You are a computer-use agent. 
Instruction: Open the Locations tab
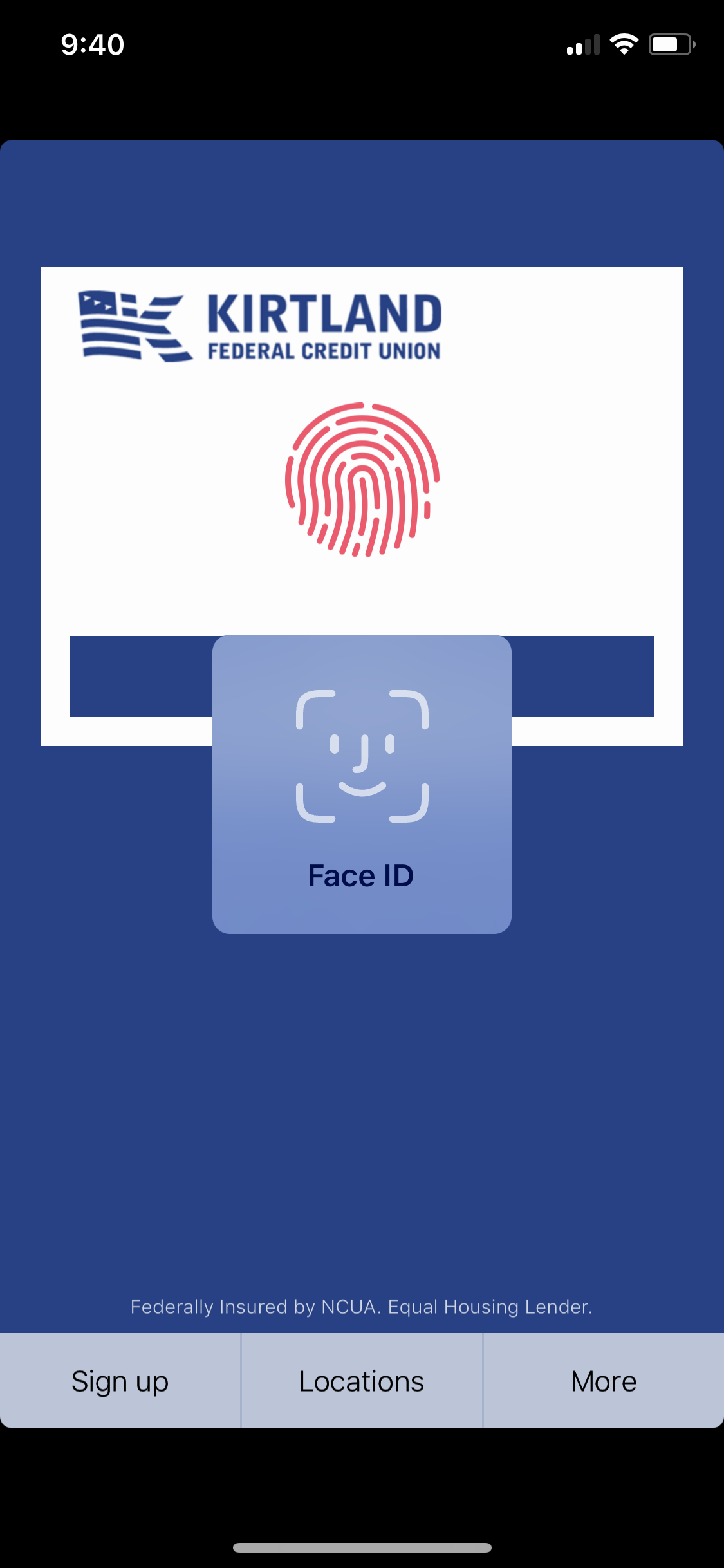click(362, 1381)
